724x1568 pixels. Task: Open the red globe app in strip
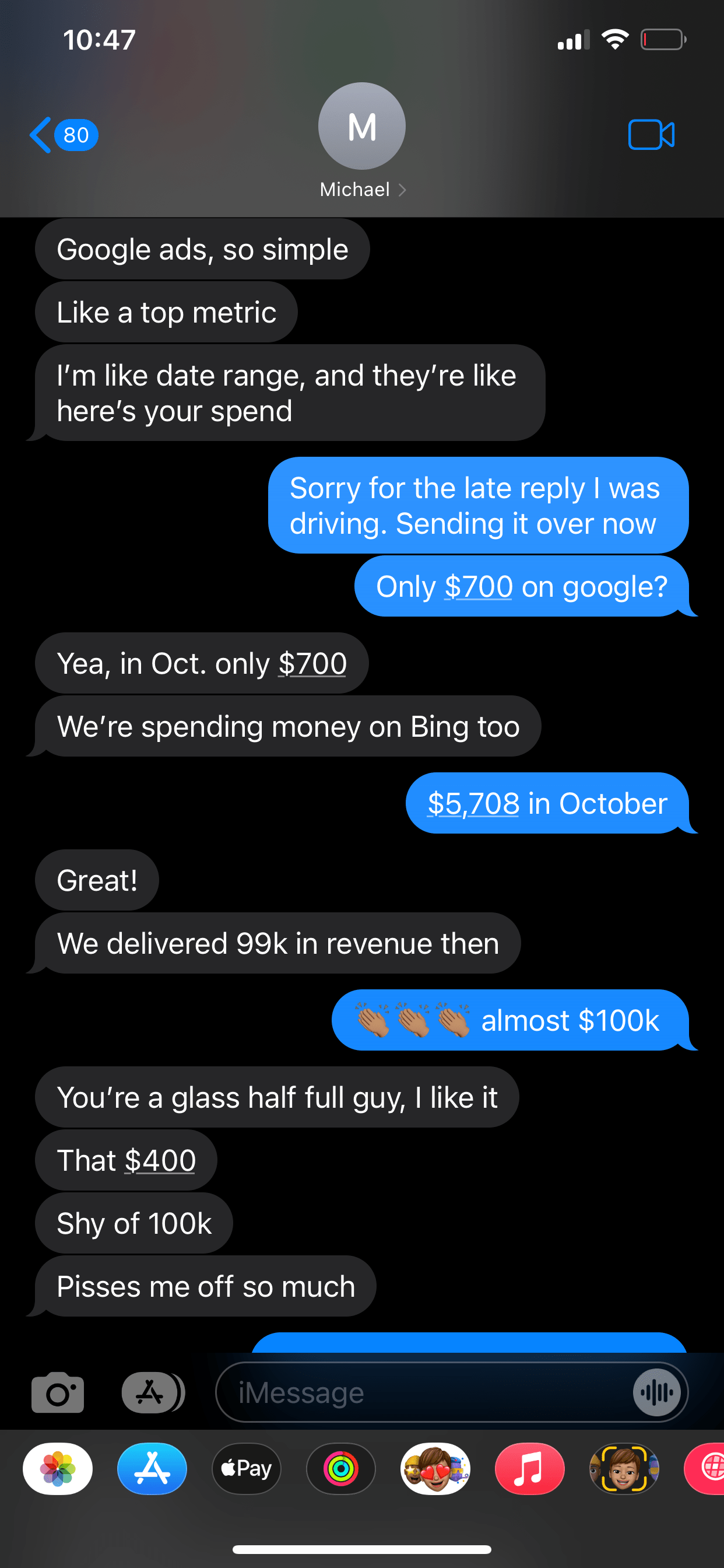[709, 1469]
